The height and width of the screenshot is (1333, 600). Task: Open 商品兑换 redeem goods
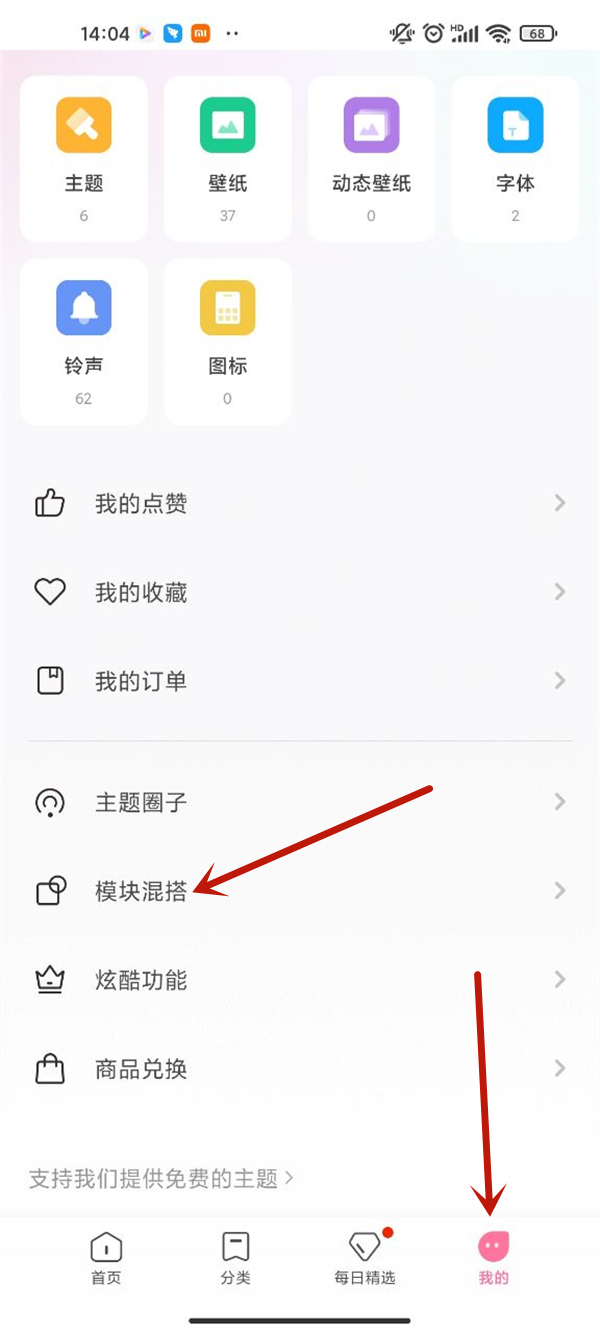300,1069
